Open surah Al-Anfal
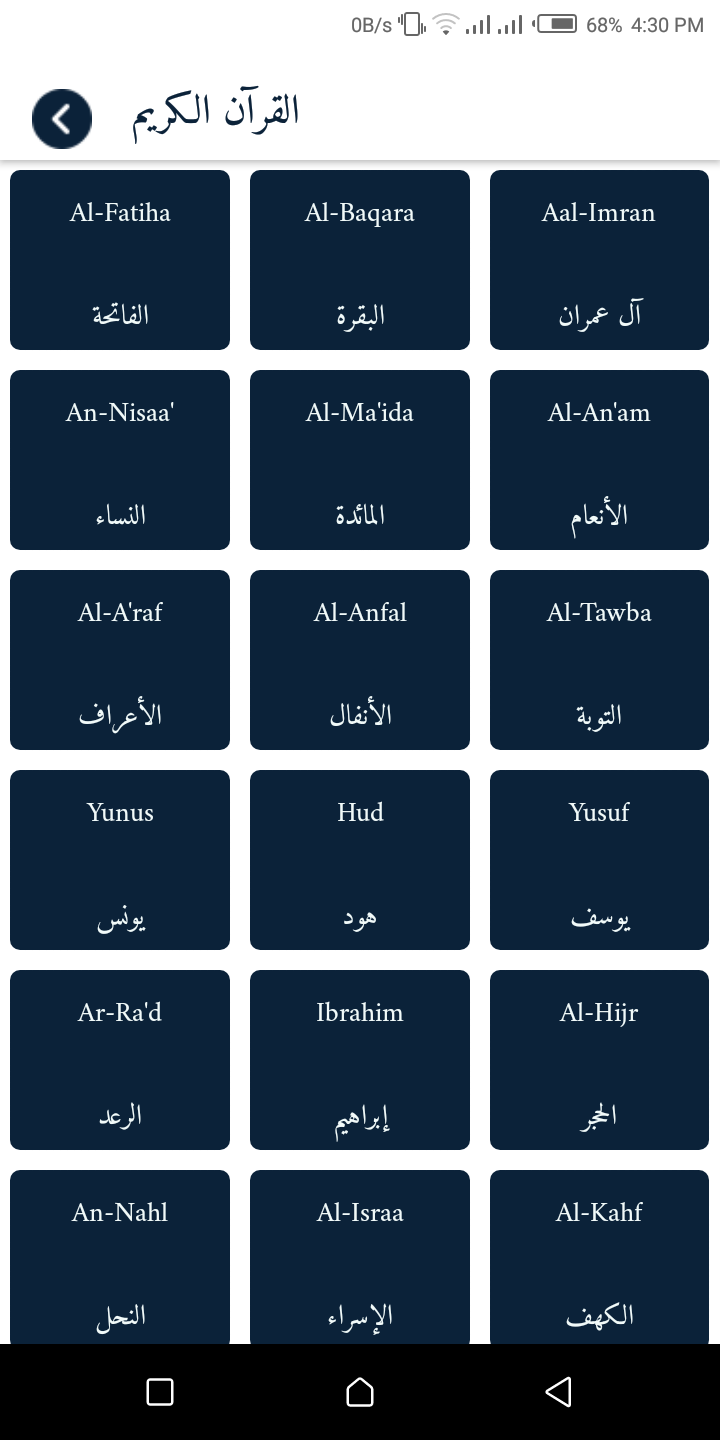Viewport: 720px width, 1440px height. (360, 660)
